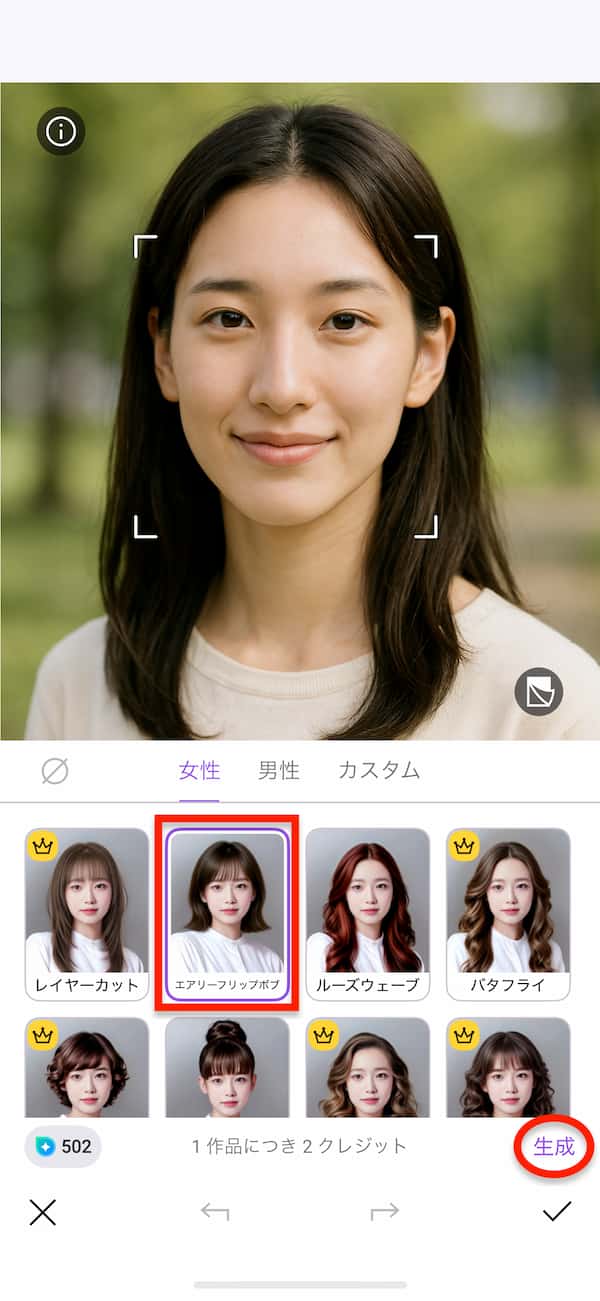Select the no-hairstyle (none) option
The image size is (600, 1301).
click(55, 771)
